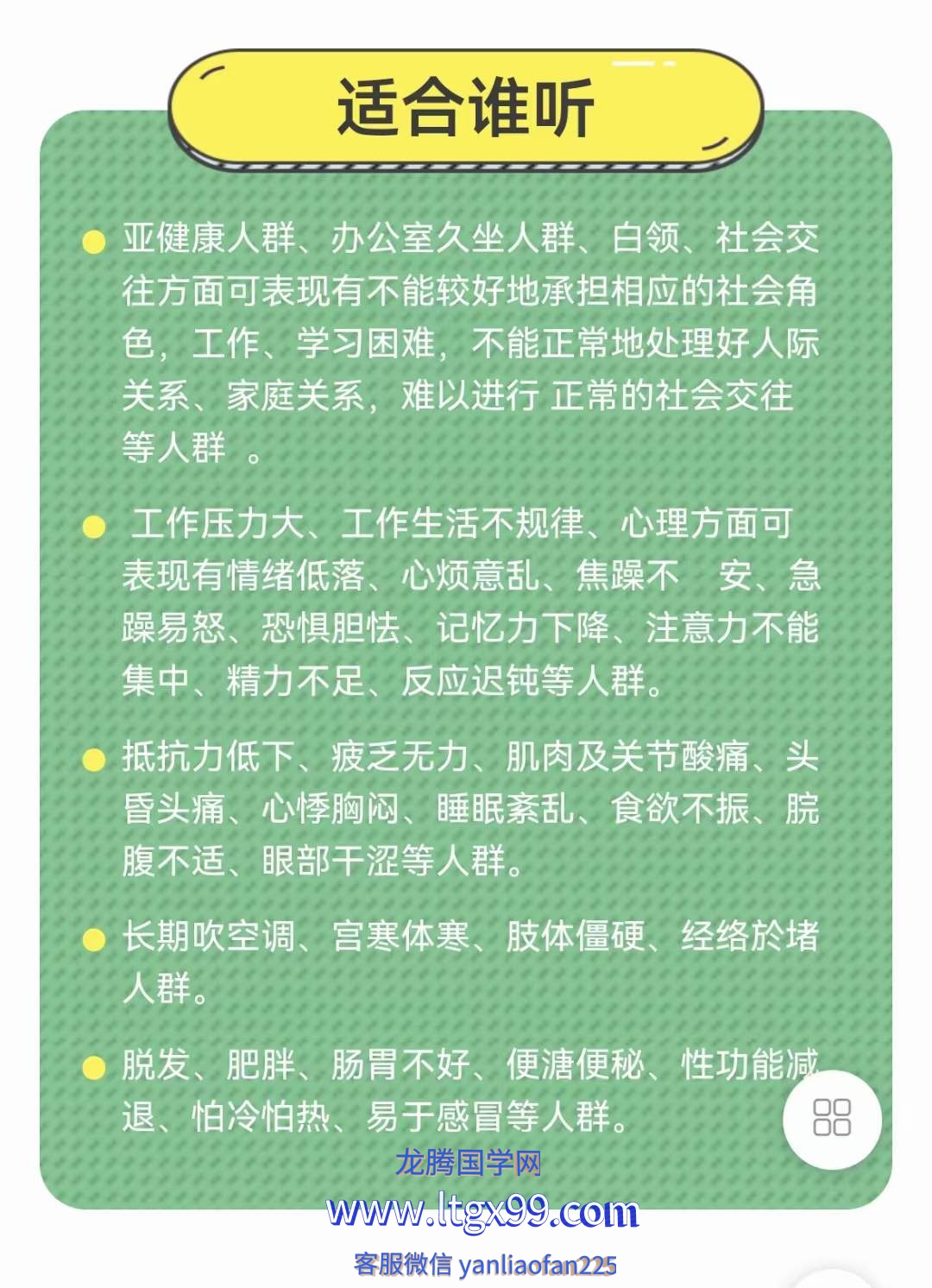The height and width of the screenshot is (1288, 932).
Task: Open the floating grid menu button
Action: point(831,1119)
